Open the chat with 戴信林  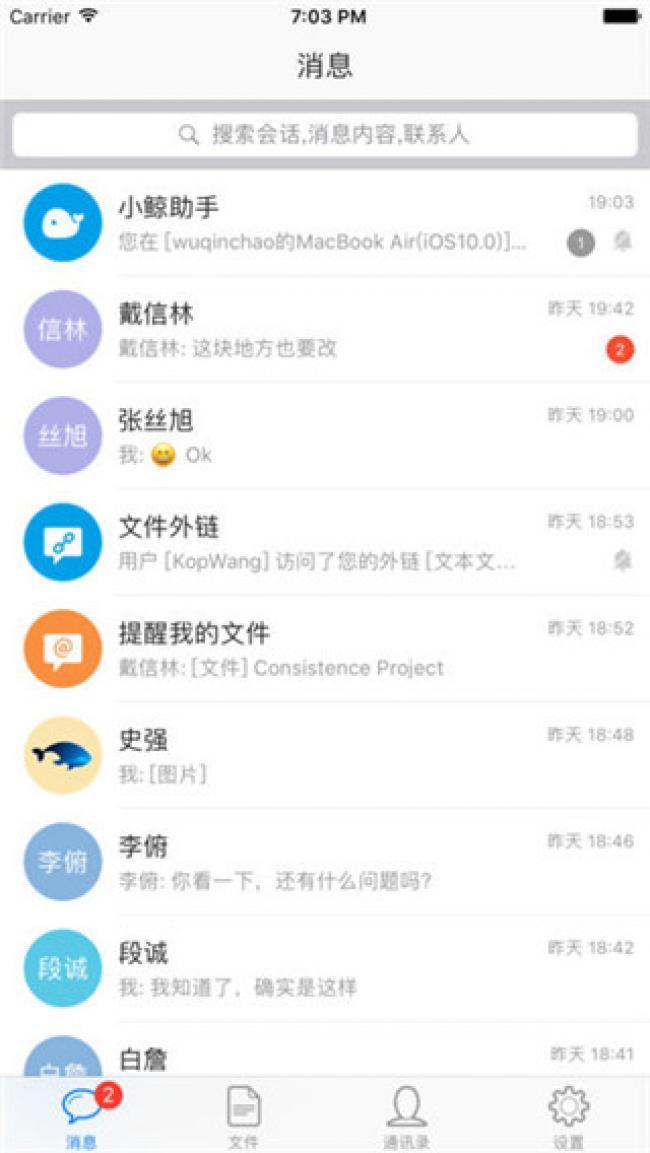(x=325, y=329)
